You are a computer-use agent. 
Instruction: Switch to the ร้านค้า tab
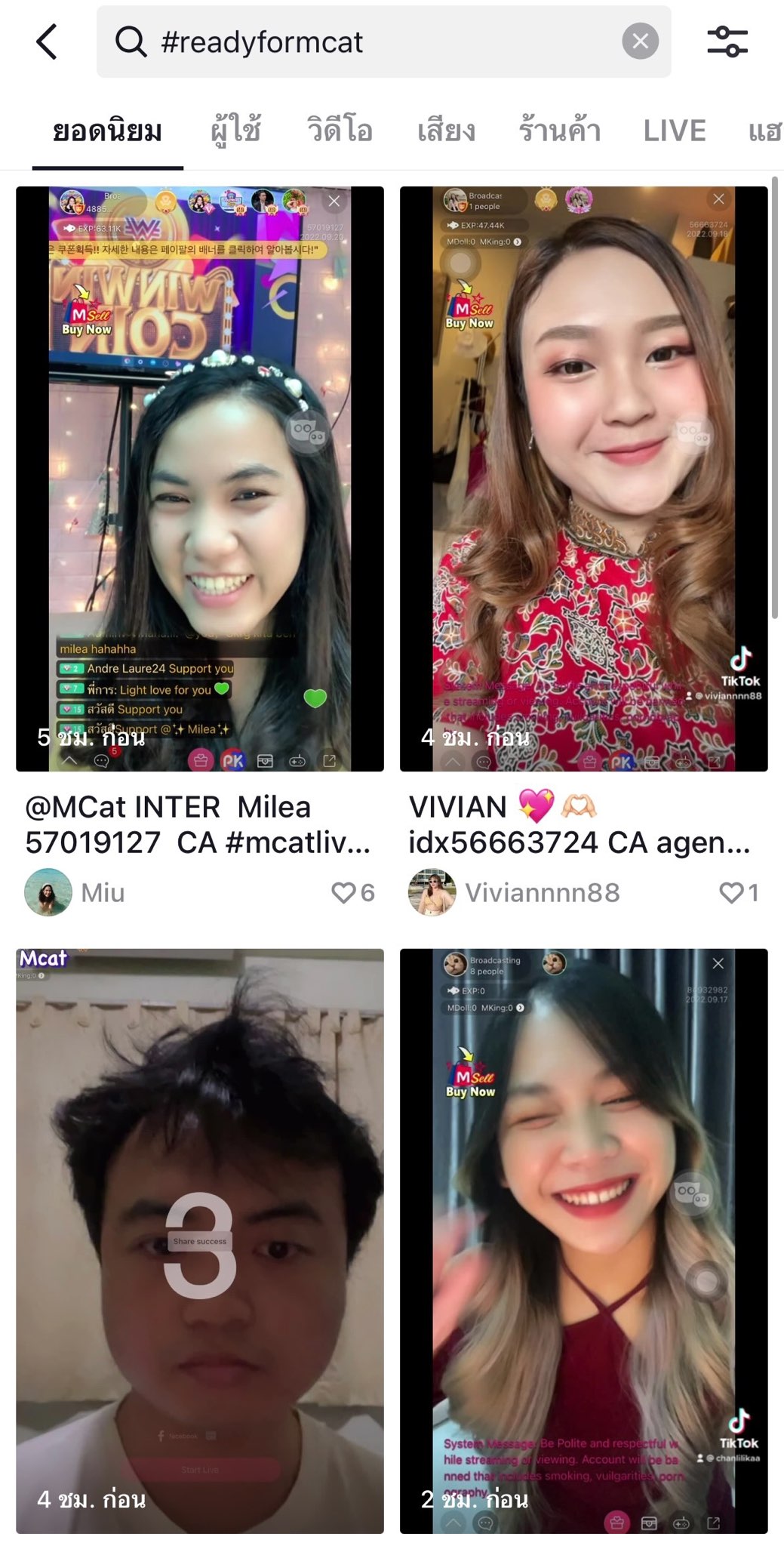point(559,131)
